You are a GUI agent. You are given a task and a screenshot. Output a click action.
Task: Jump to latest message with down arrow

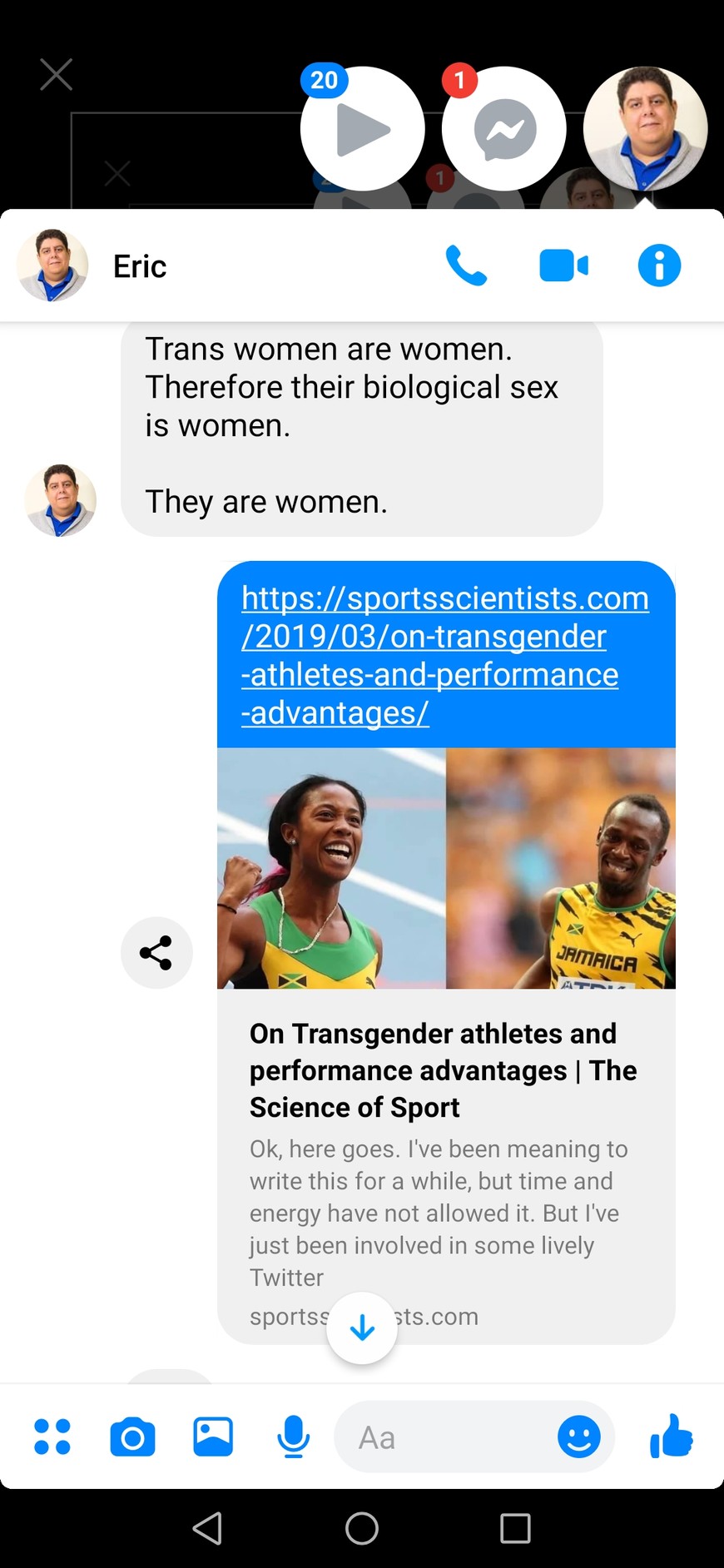[362, 1328]
